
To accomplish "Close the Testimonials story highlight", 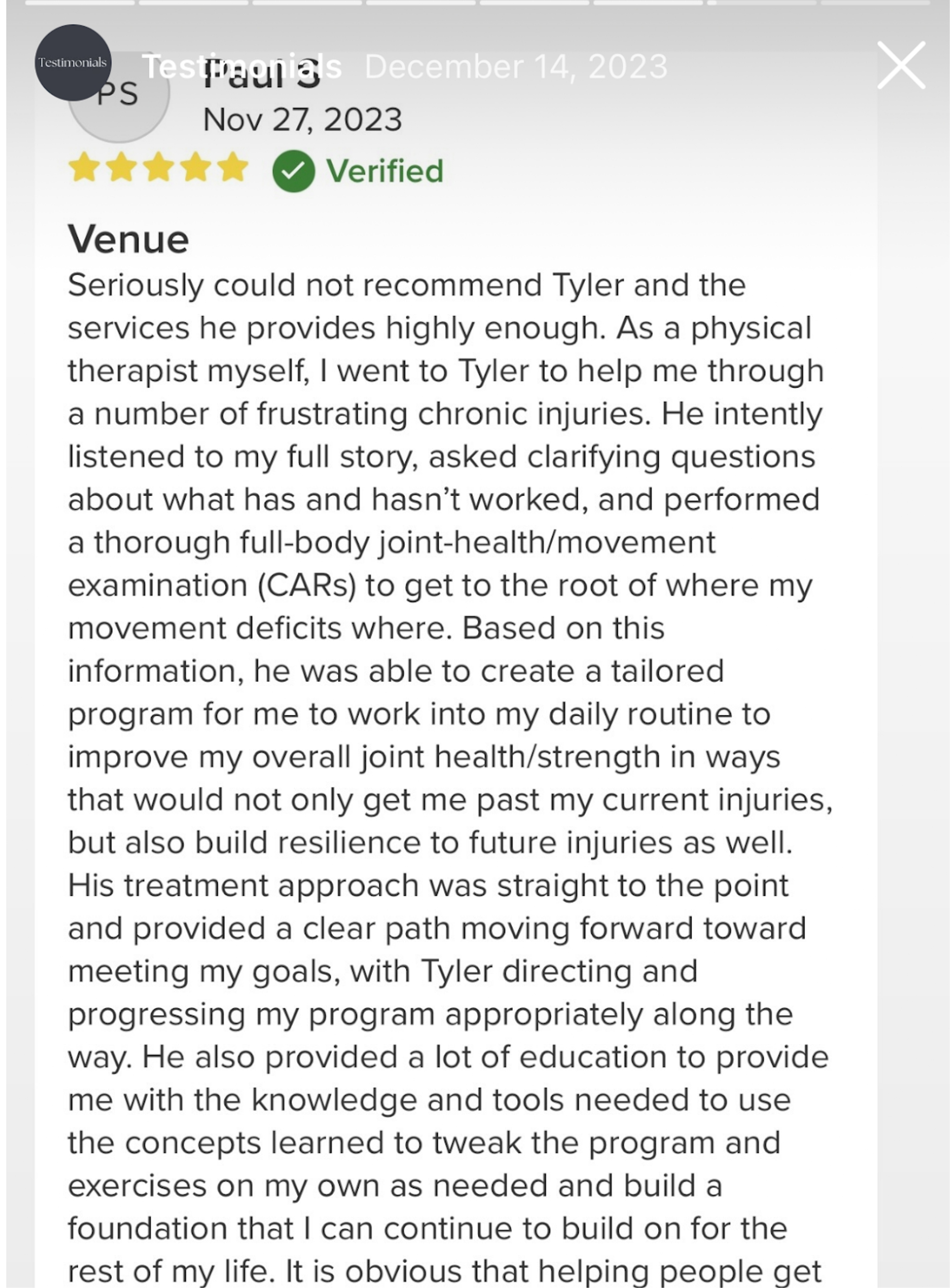I will 901,65.
